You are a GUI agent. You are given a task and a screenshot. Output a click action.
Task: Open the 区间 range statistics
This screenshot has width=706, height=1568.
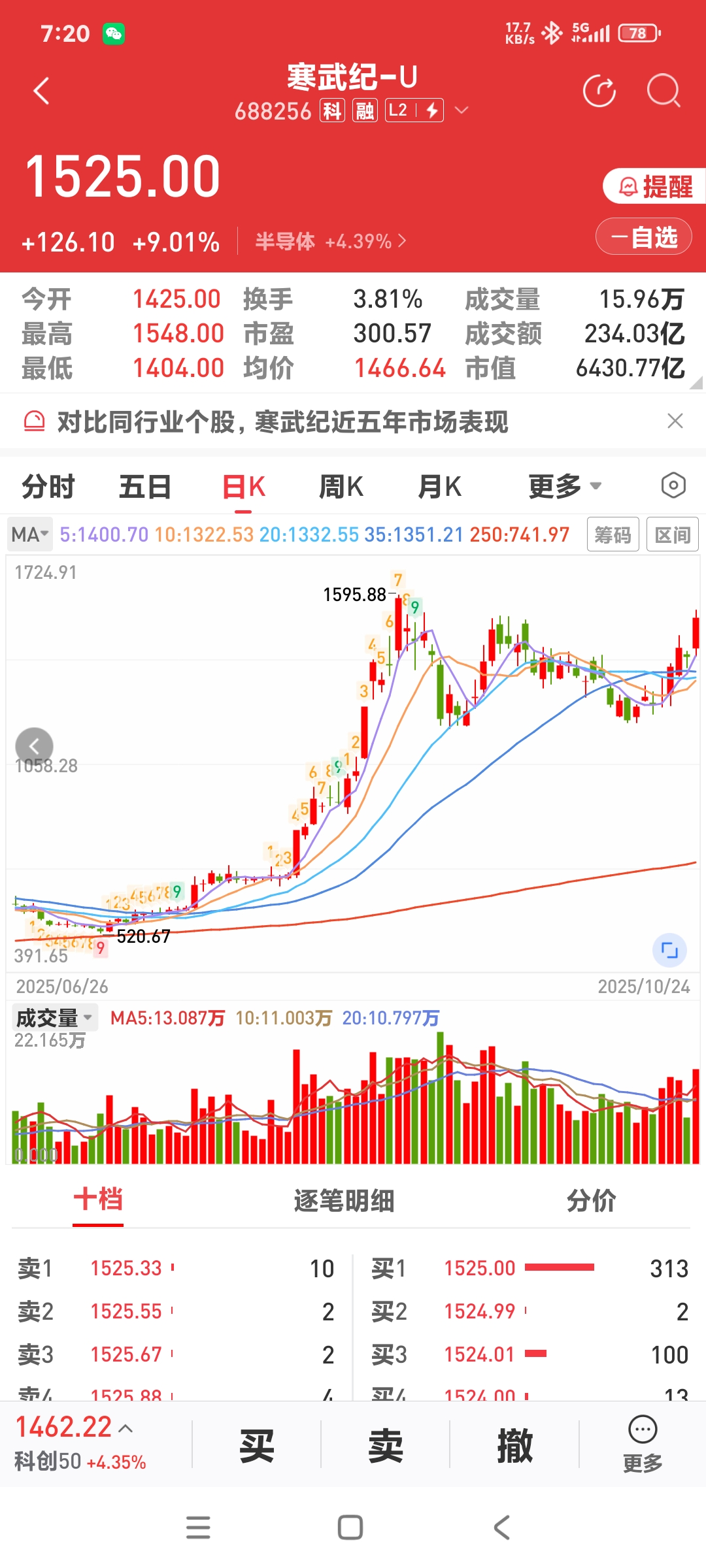point(672,535)
